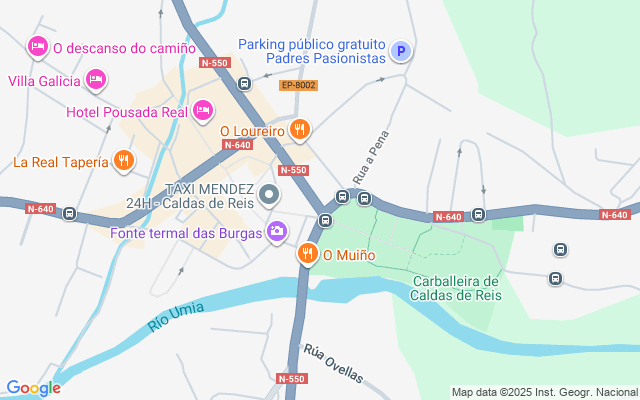Select the O Loureiro restaurant pin
640x400 pixels.
pos(300,130)
